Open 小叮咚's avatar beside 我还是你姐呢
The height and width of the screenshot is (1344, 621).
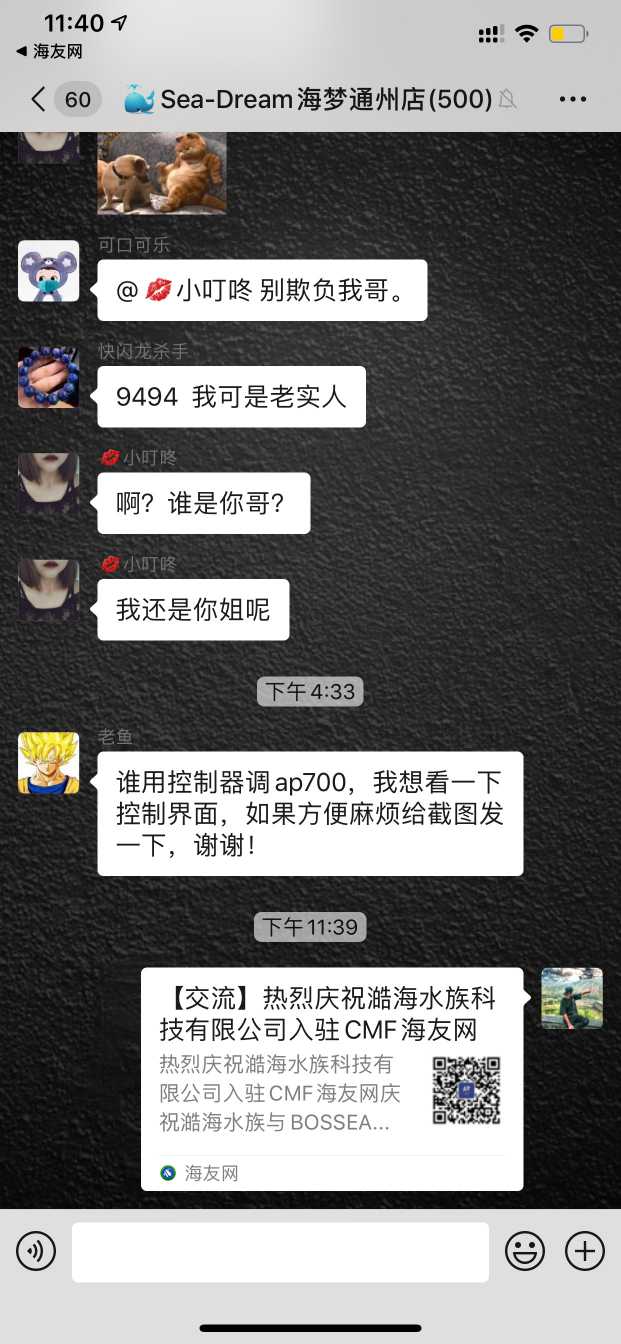click(x=48, y=590)
